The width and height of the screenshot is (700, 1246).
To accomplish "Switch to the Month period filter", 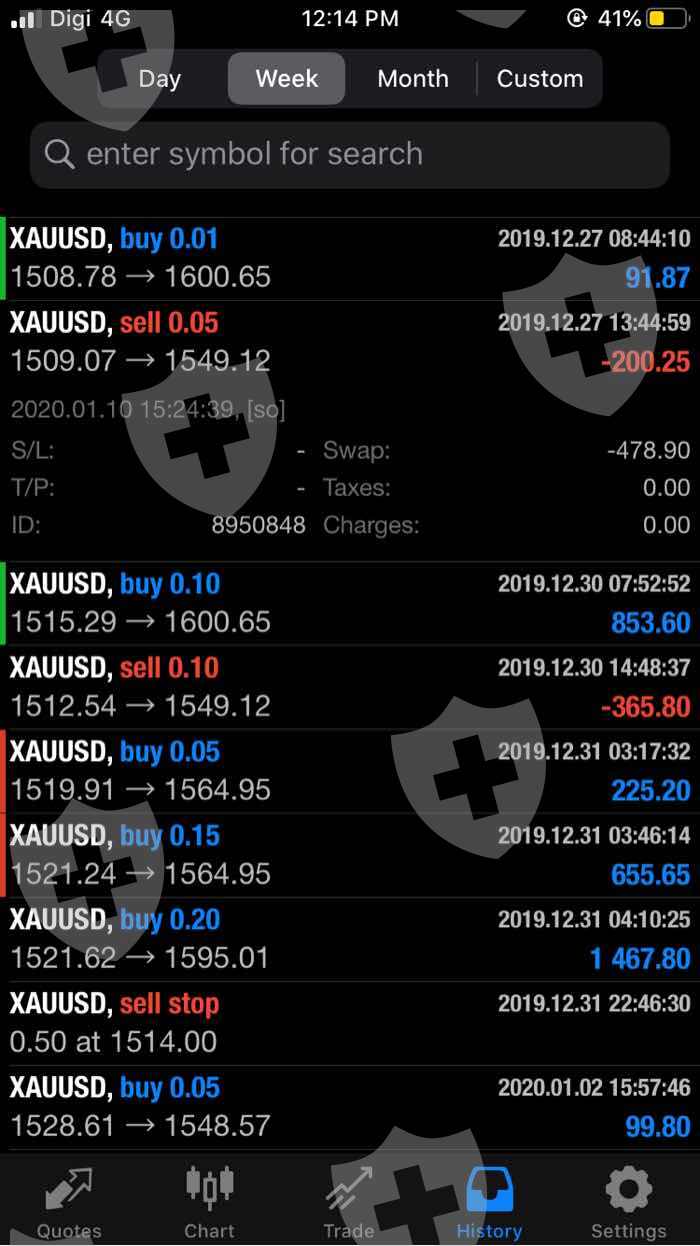I will (412, 79).
